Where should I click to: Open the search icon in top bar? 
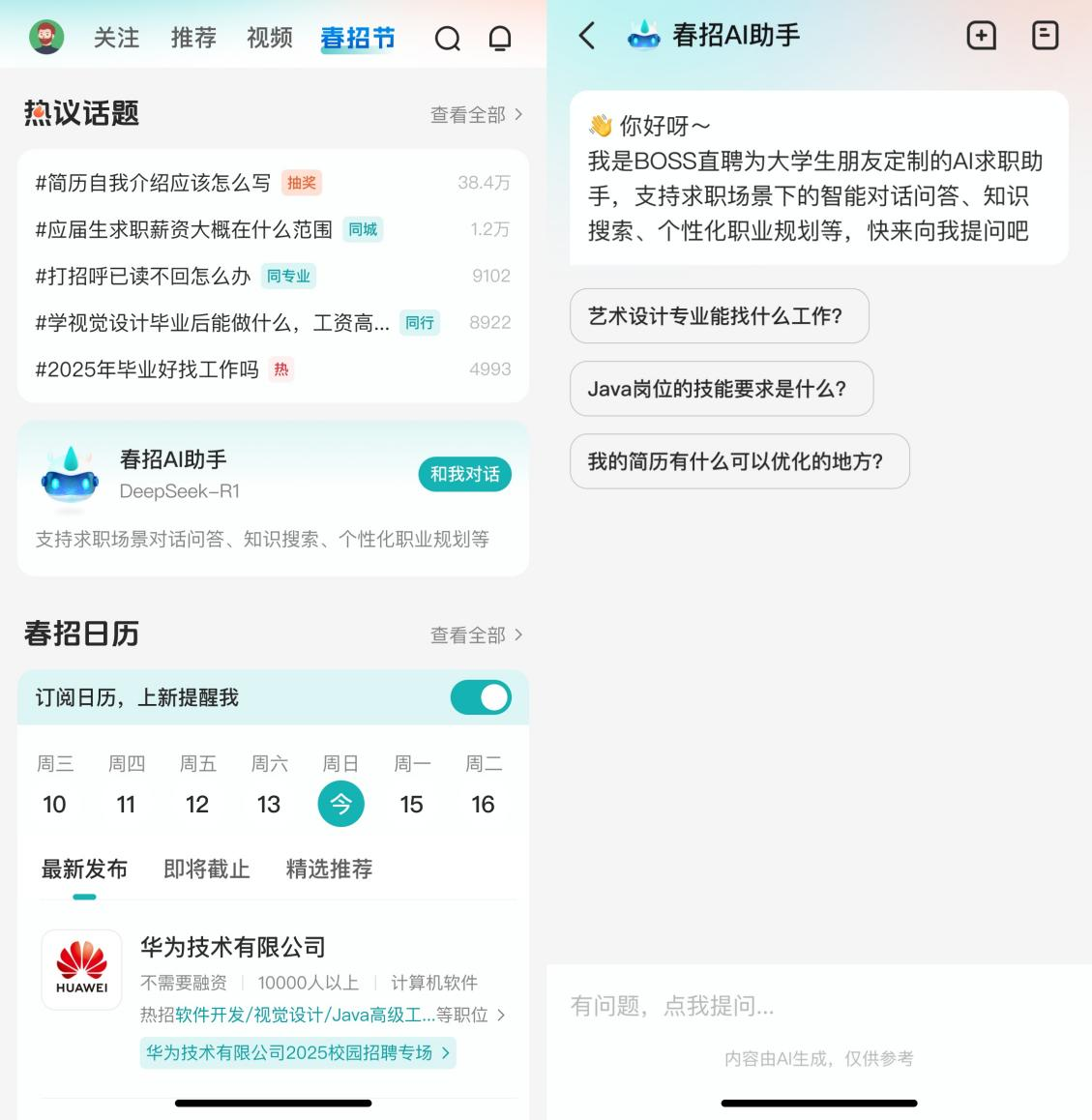coord(447,39)
